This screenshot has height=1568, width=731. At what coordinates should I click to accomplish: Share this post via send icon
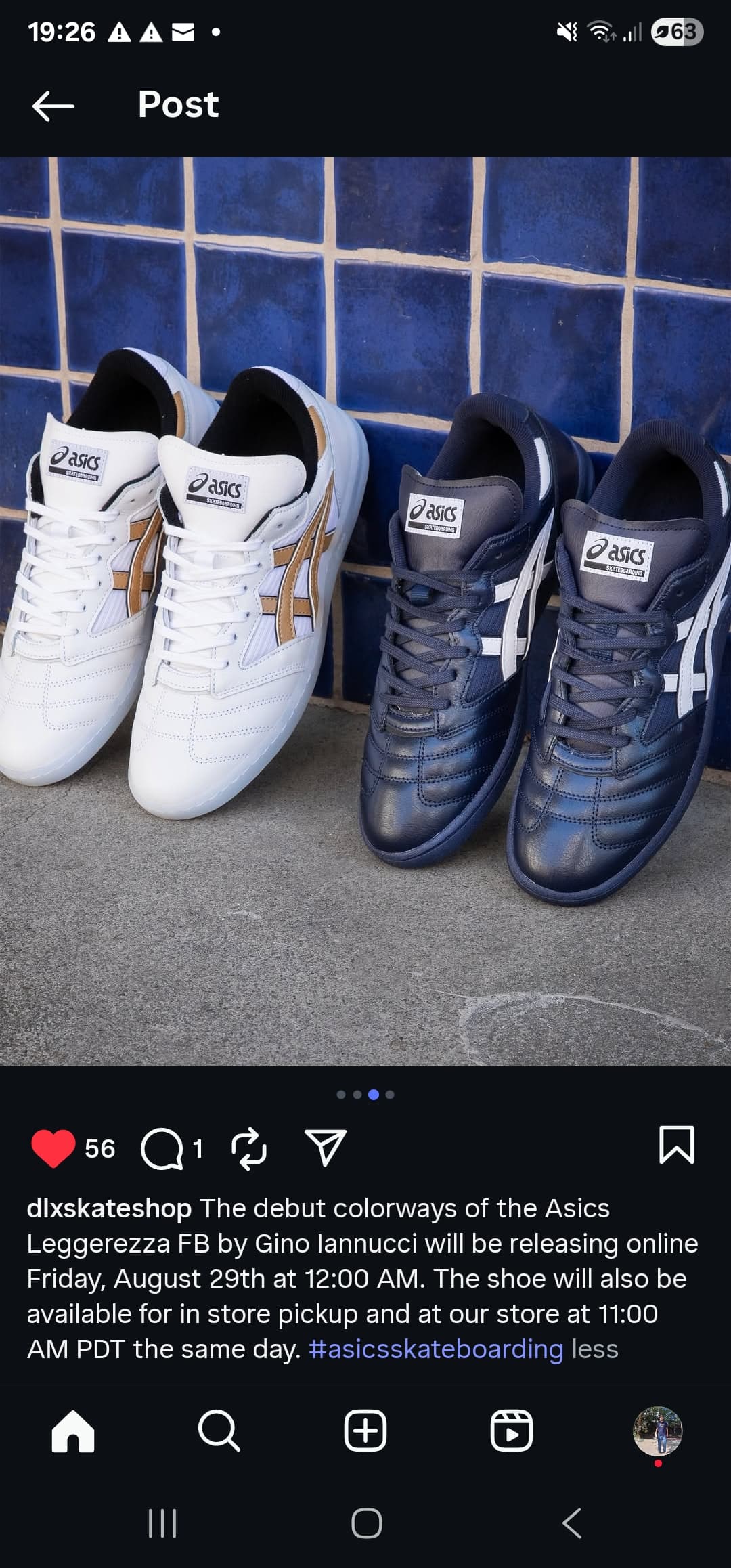(326, 1148)
